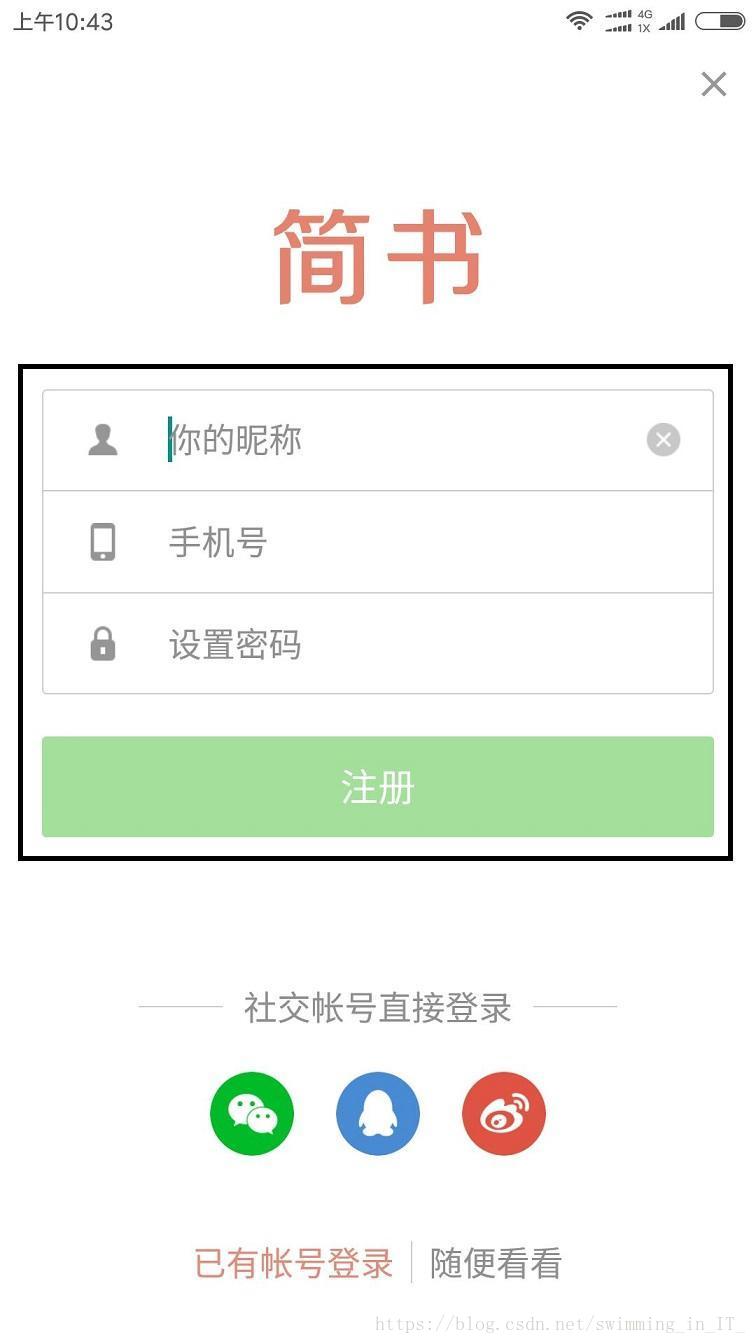This screenshot has width=756, height=1344.
Task: Open 已有帐号登录 existing account login
Action: [x=294, y=1263]
